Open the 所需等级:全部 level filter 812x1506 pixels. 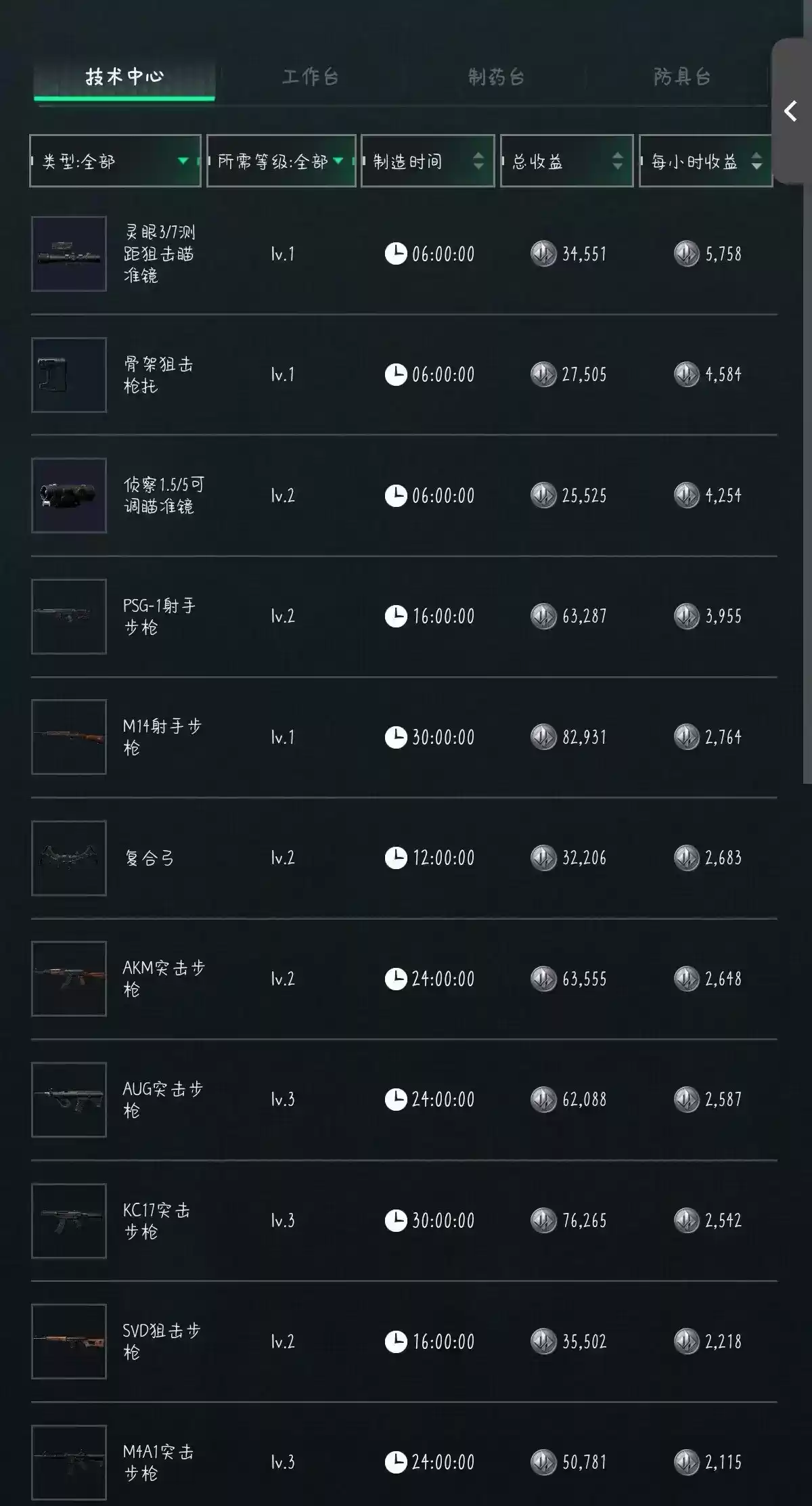tap(281, 161)
